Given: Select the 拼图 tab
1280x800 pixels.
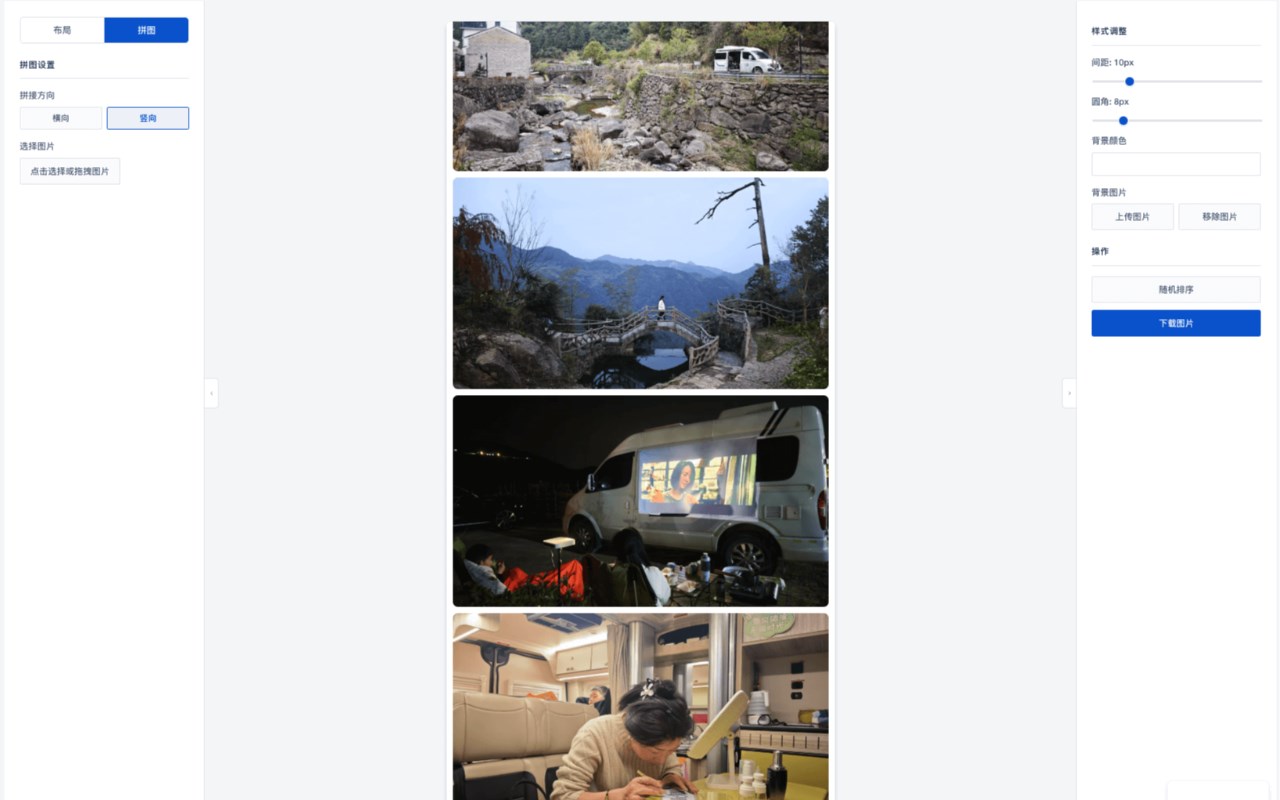Looking at the screenshot, I should [146, 30].
